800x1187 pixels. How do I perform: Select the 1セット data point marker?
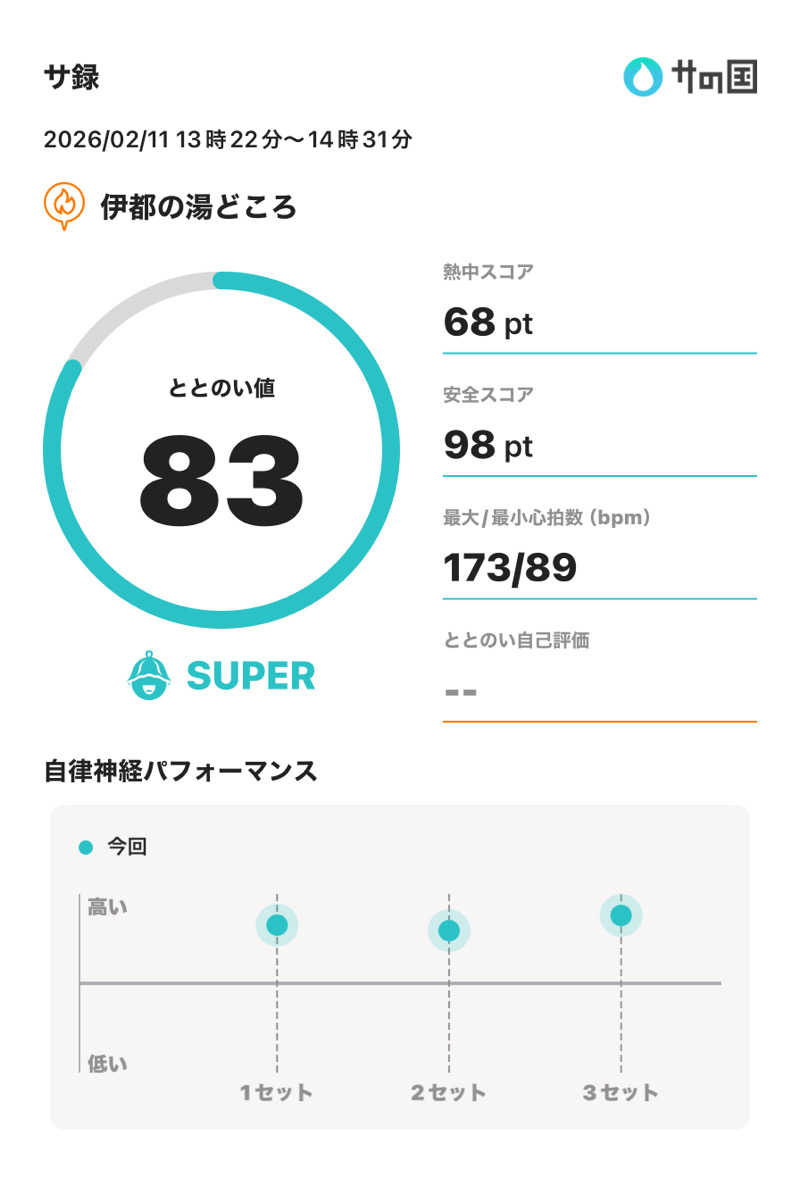click(277, 925)
